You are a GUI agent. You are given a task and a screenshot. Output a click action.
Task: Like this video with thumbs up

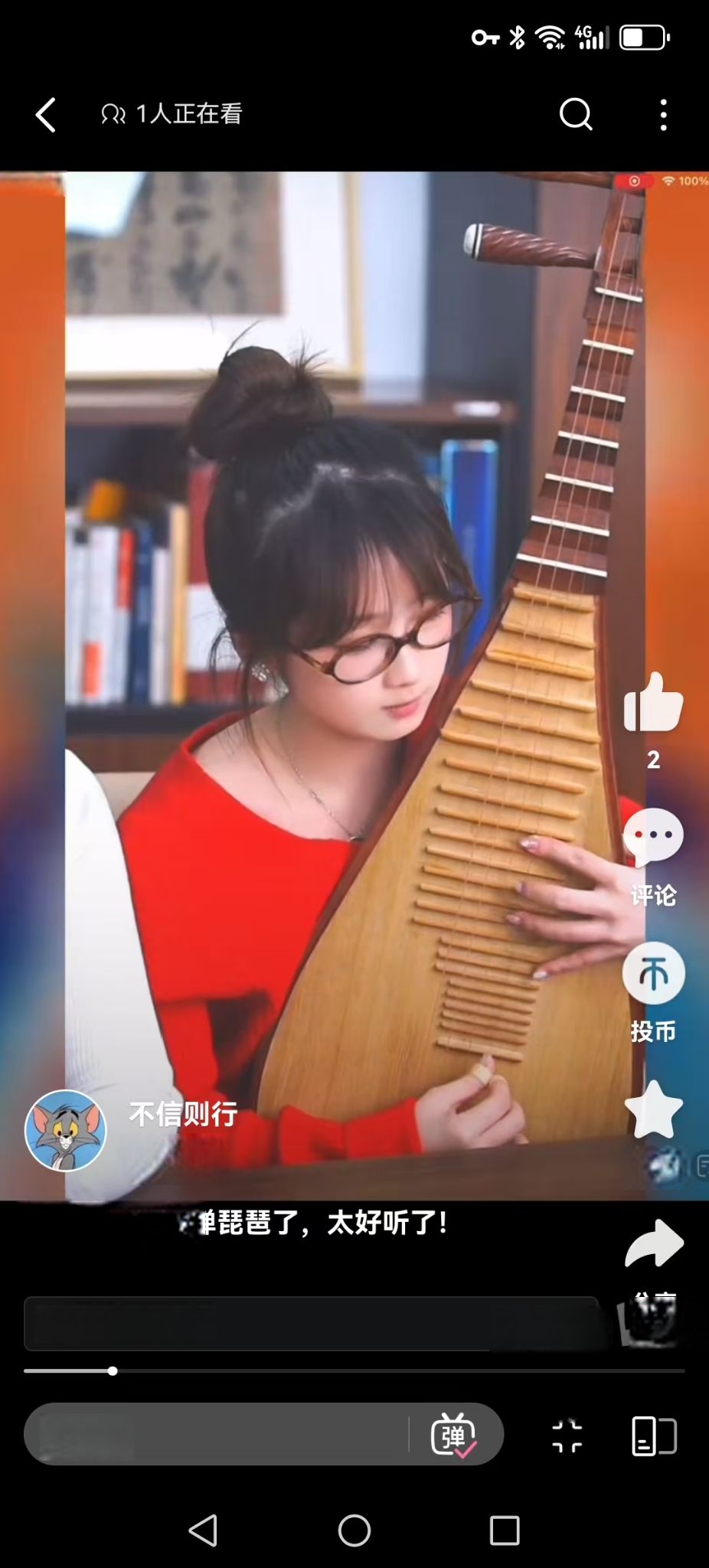653,703
